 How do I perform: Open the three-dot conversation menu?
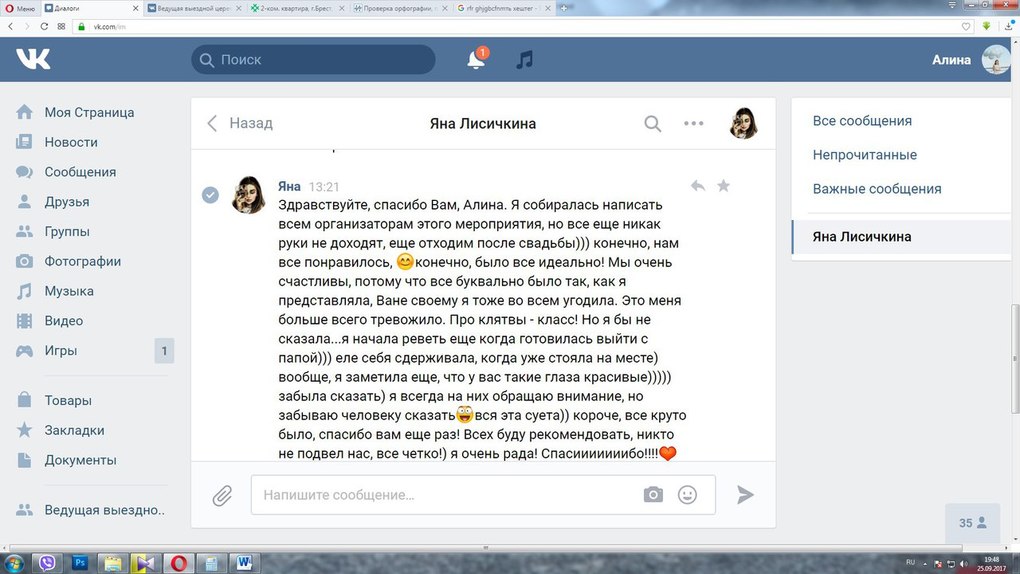click(694, 124)
